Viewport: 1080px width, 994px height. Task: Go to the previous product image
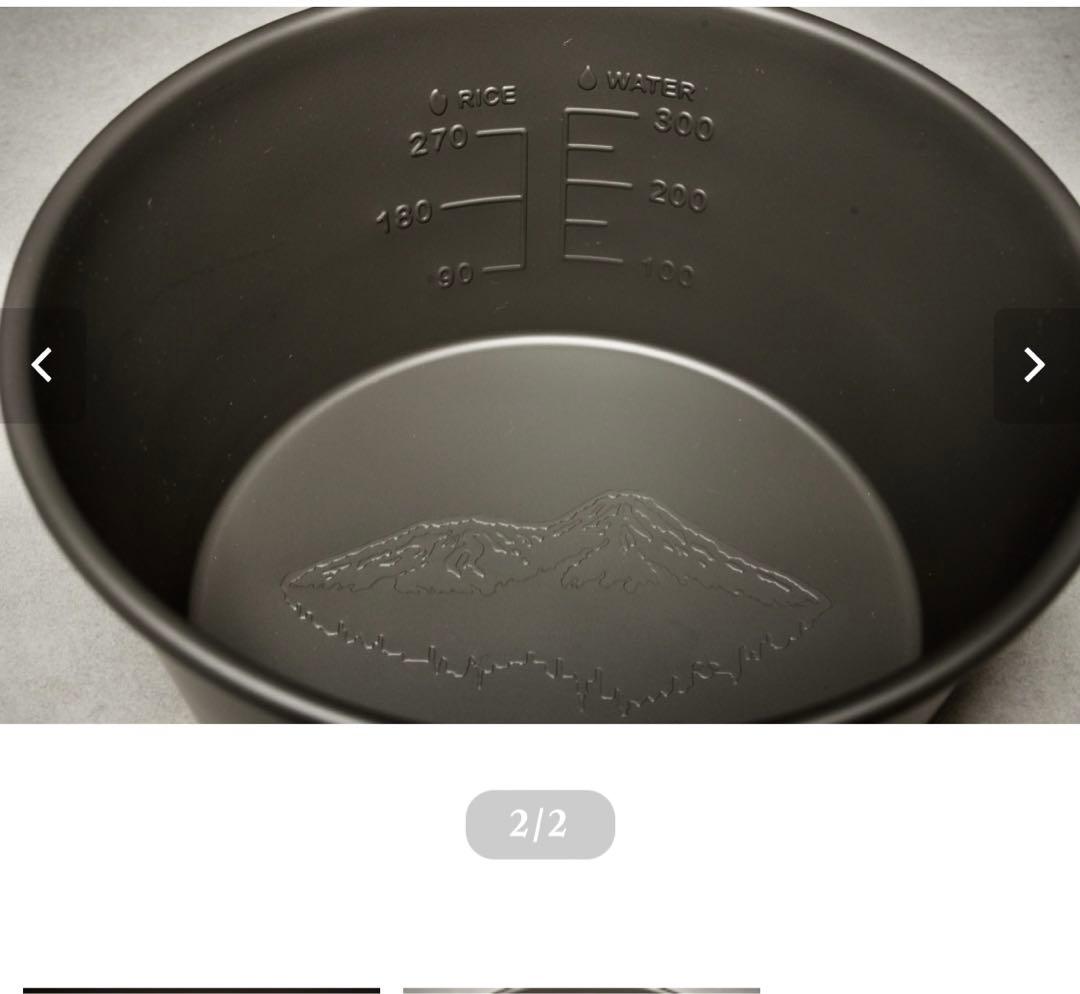42,365
